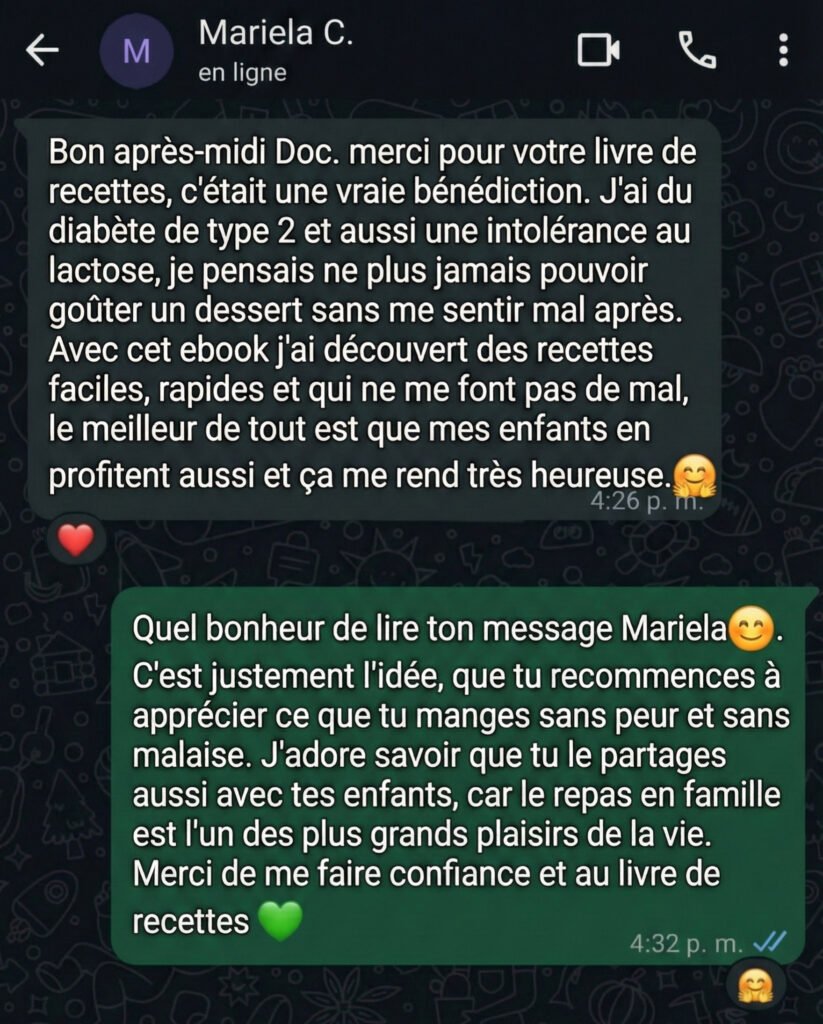Open the hug emoji reaction on the reply
Screen dimensions: 823x1024
[753, 987]
